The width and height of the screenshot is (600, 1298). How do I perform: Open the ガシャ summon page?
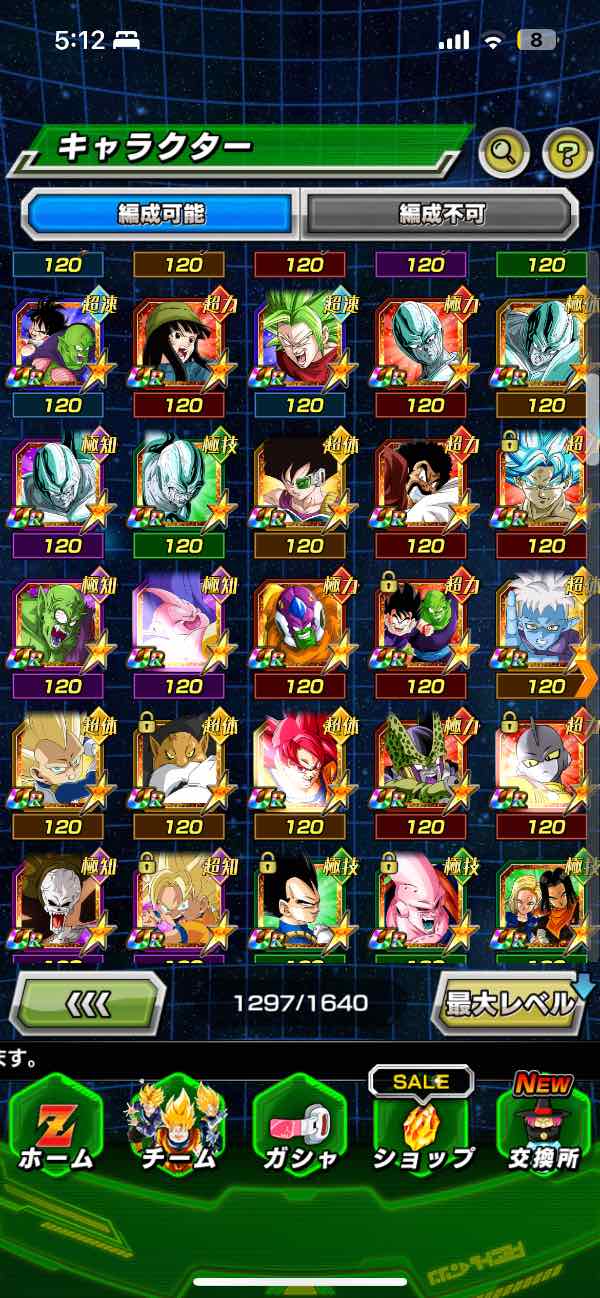point(299,1128)
